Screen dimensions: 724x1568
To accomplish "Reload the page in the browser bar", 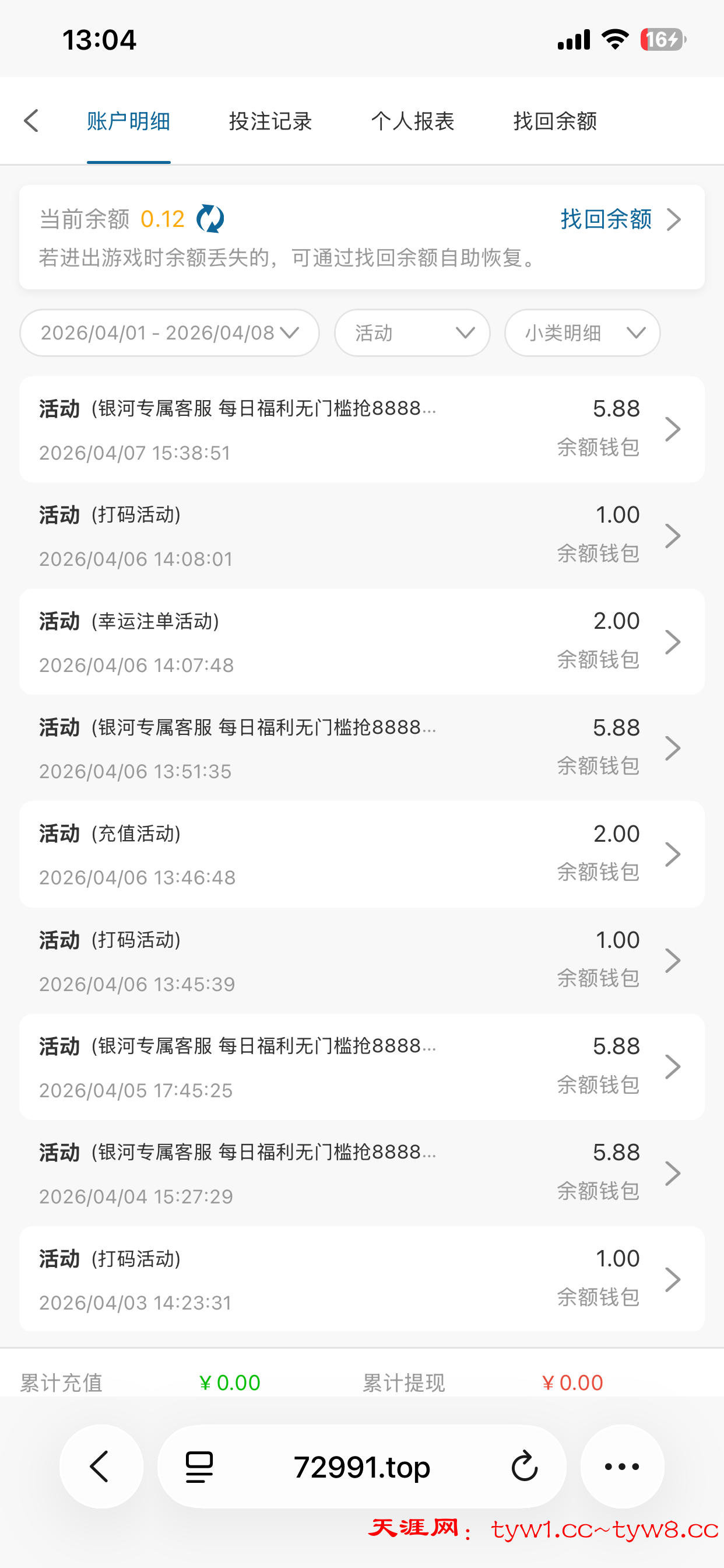I will 525,1466.
